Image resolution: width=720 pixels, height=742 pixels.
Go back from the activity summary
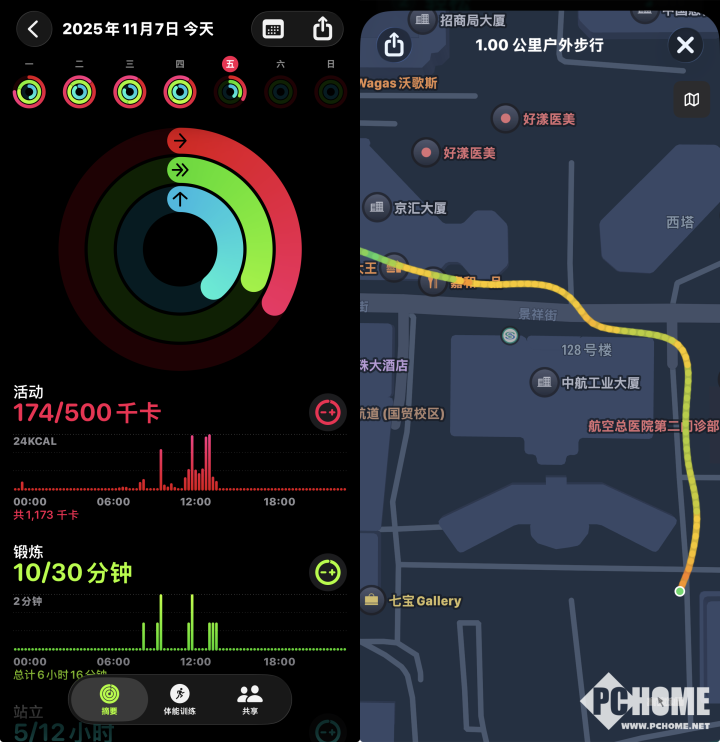34,29
